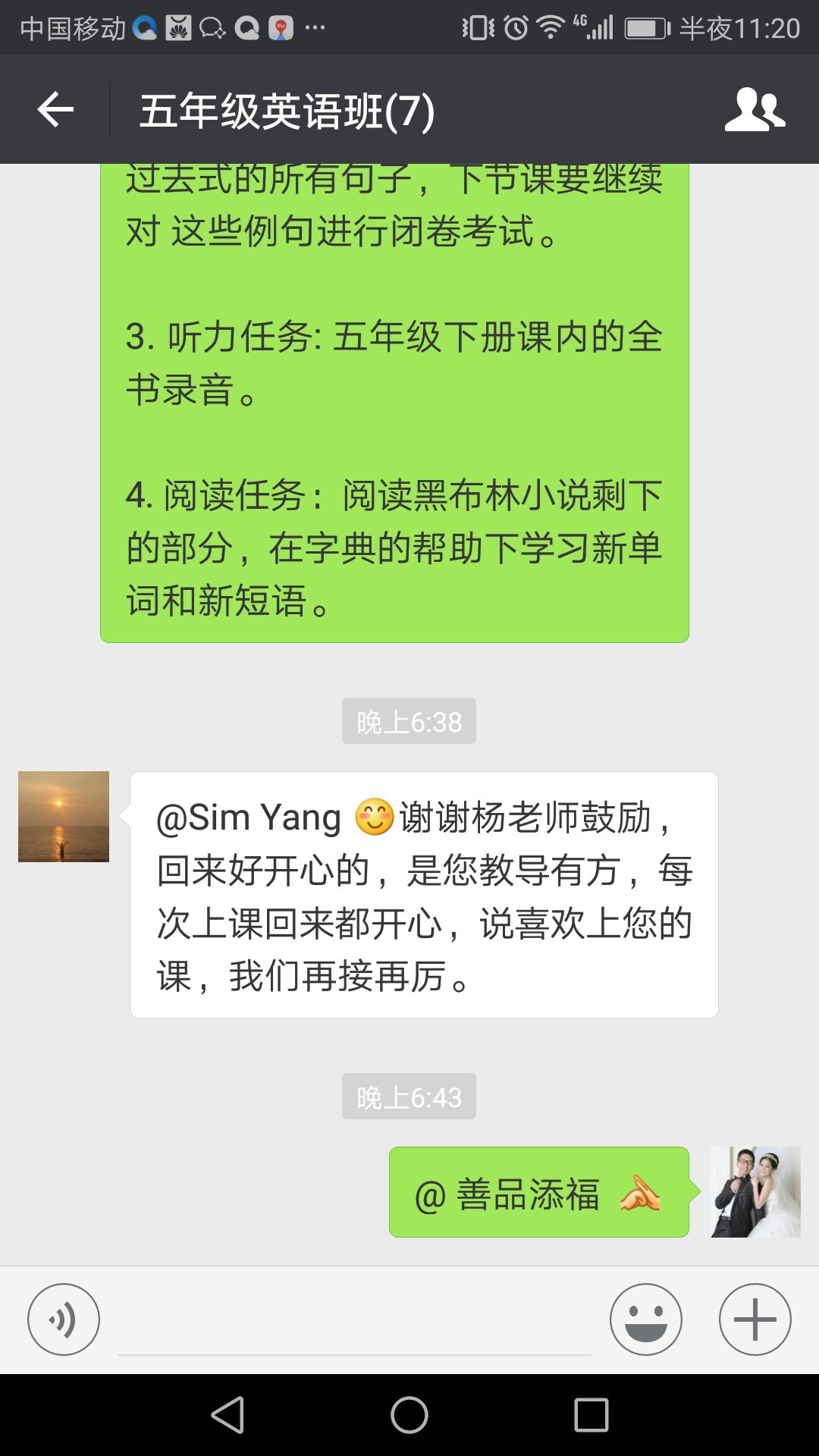This screenshot has width=819, height=1456.
Task: Open the more functions plus menu
Action: (x=755, y=1318)
